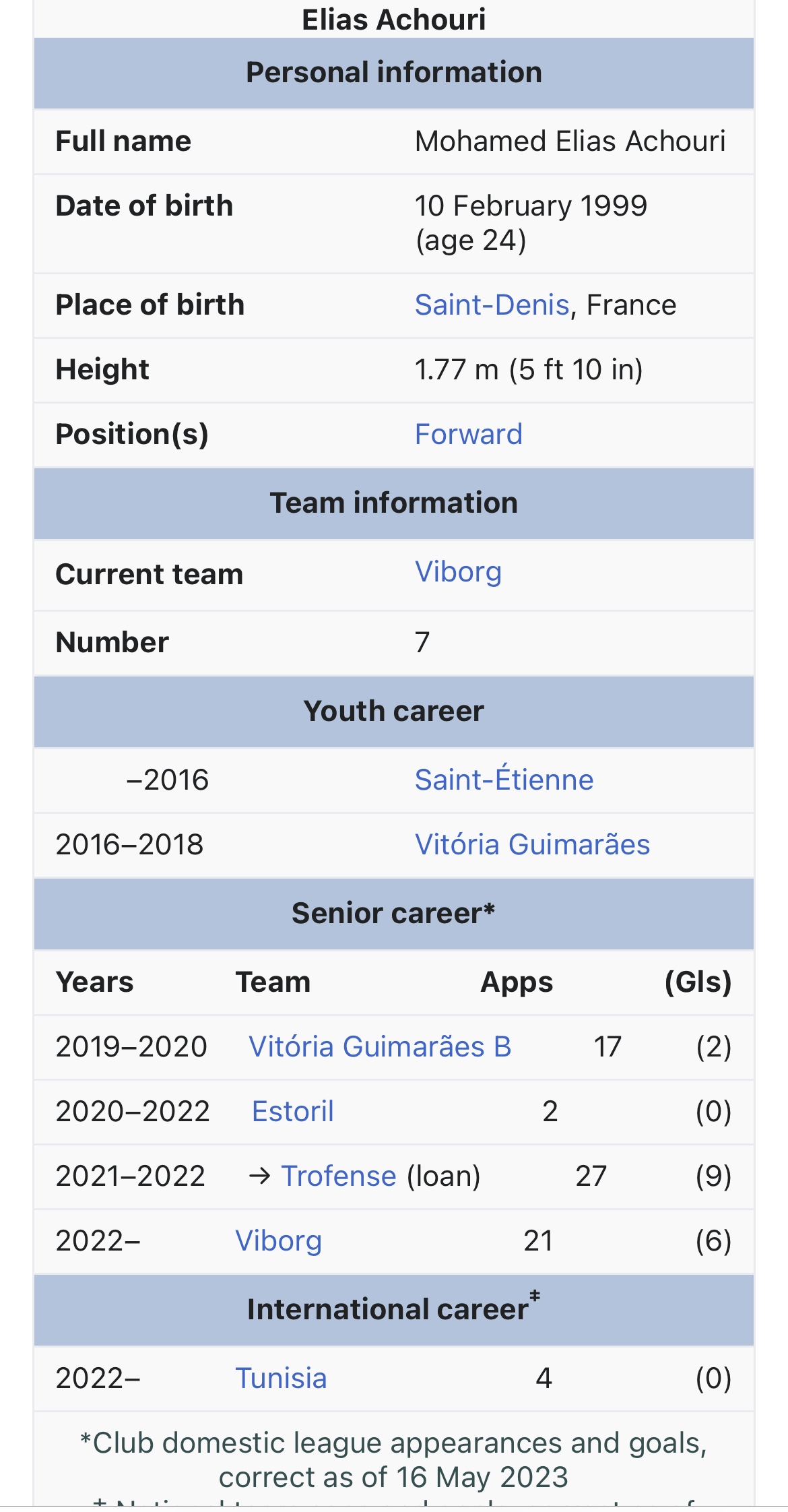Viewport: 788px width, 1512px height.
Task: Open Vitória Guimarães link for 2016–2018
Action: tap(532, 844)
